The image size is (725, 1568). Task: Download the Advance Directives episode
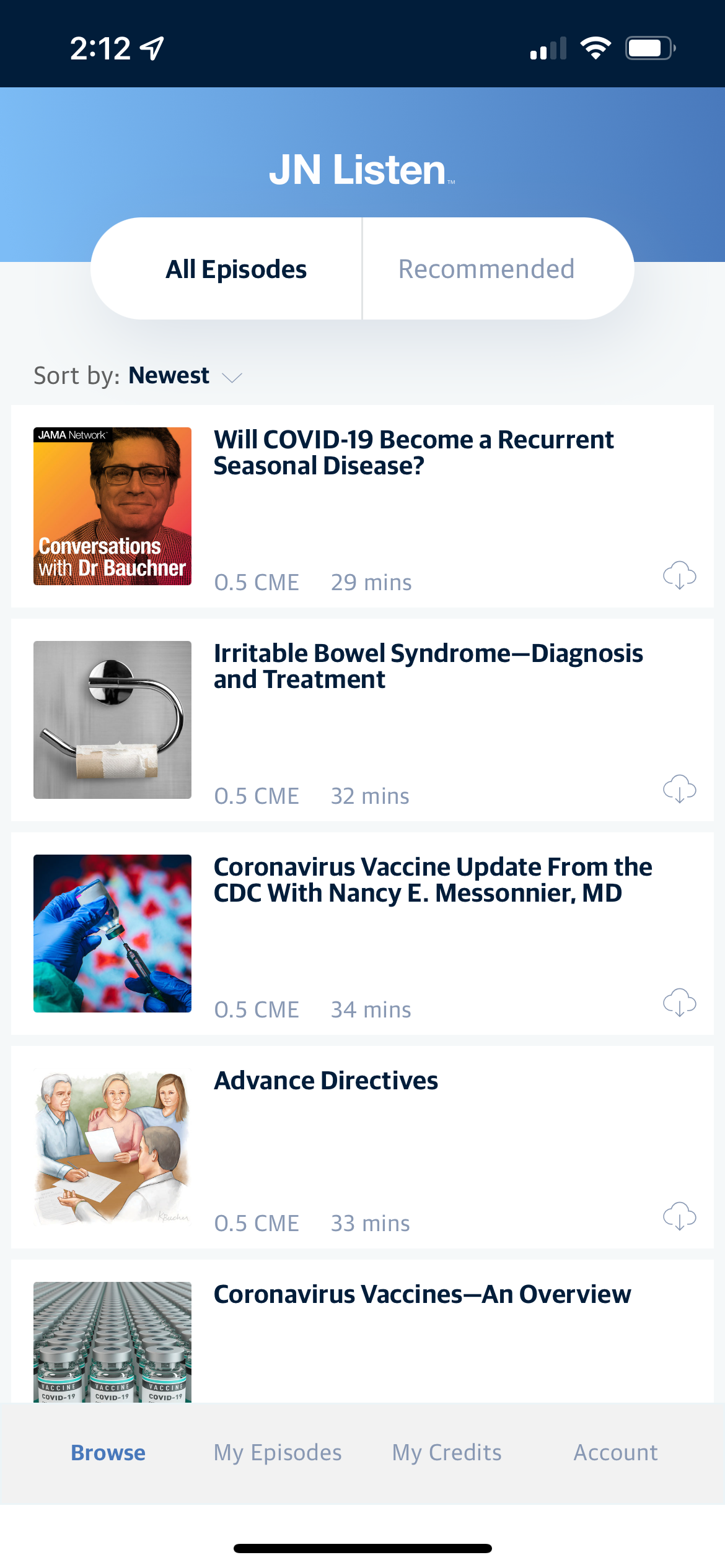(679, 1216)
